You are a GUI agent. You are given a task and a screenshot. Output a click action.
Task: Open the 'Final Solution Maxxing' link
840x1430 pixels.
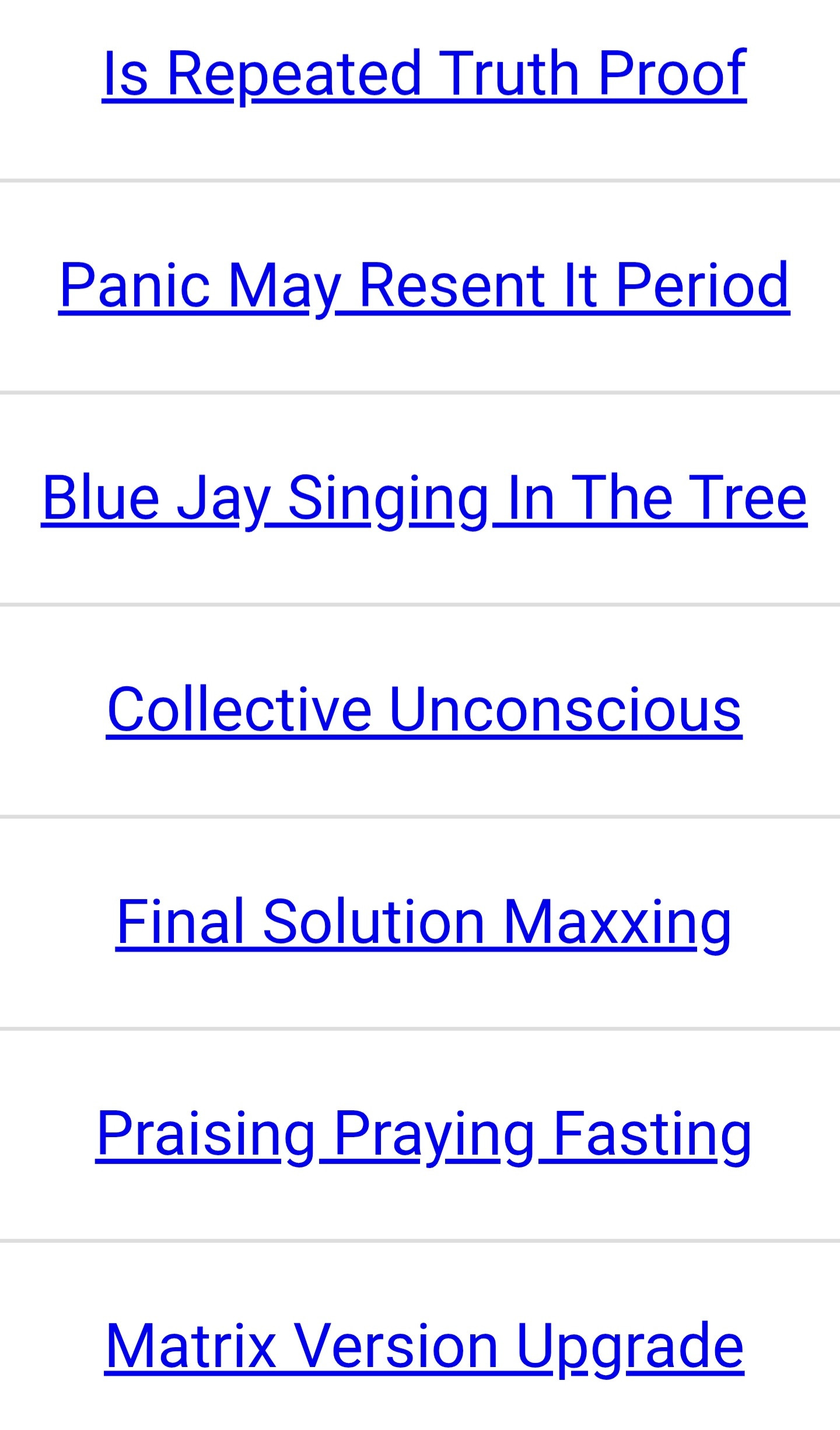pyautogui.click(x=423, y=922)
